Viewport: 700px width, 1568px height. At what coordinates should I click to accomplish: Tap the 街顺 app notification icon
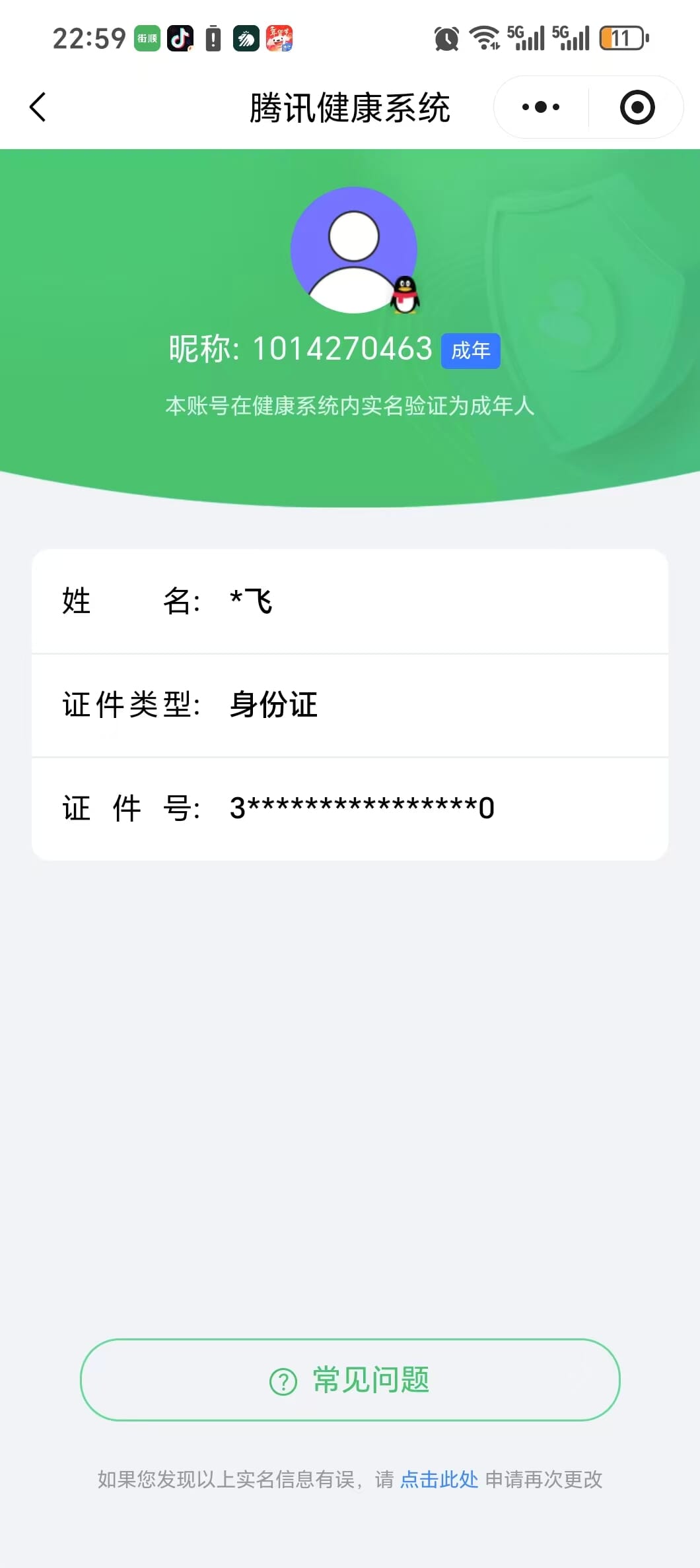coord(146,38)
